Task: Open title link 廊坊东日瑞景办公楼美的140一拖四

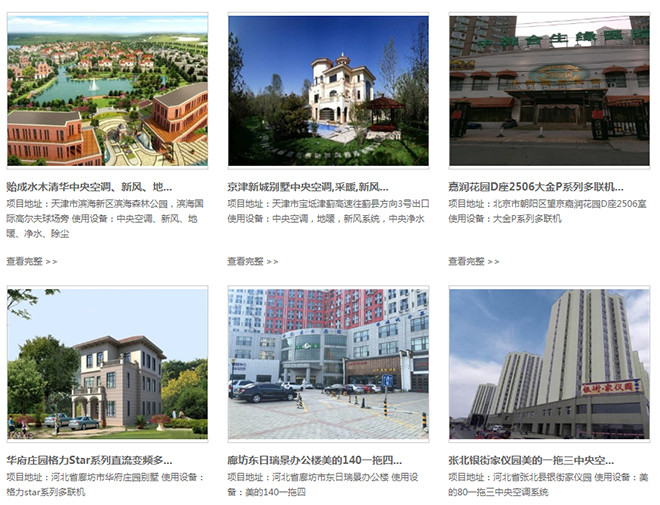Action: [314, 461]
